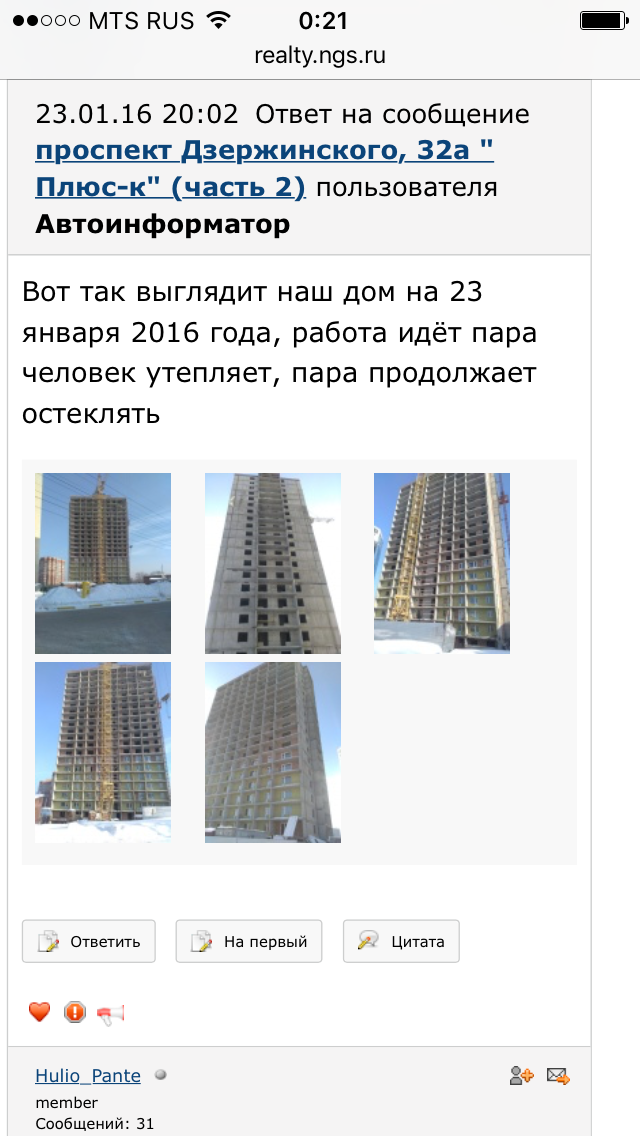This screenshot has height=1136, width=640.
Task: Open the проспект Дзержинского, 32а topic link
Action: point(264,152)
